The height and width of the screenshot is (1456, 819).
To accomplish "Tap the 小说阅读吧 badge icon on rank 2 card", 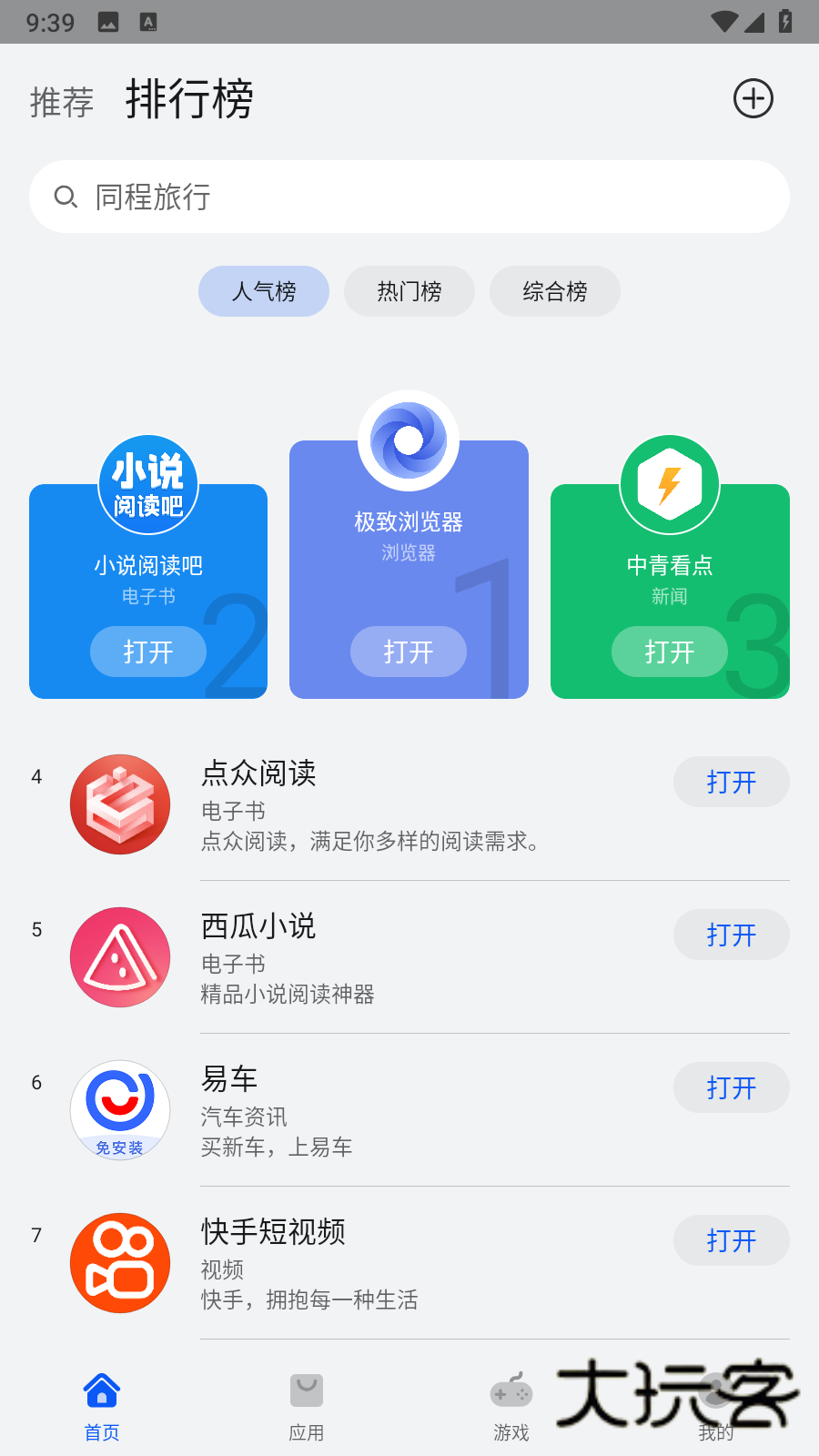I will click(x=147, y=484).
